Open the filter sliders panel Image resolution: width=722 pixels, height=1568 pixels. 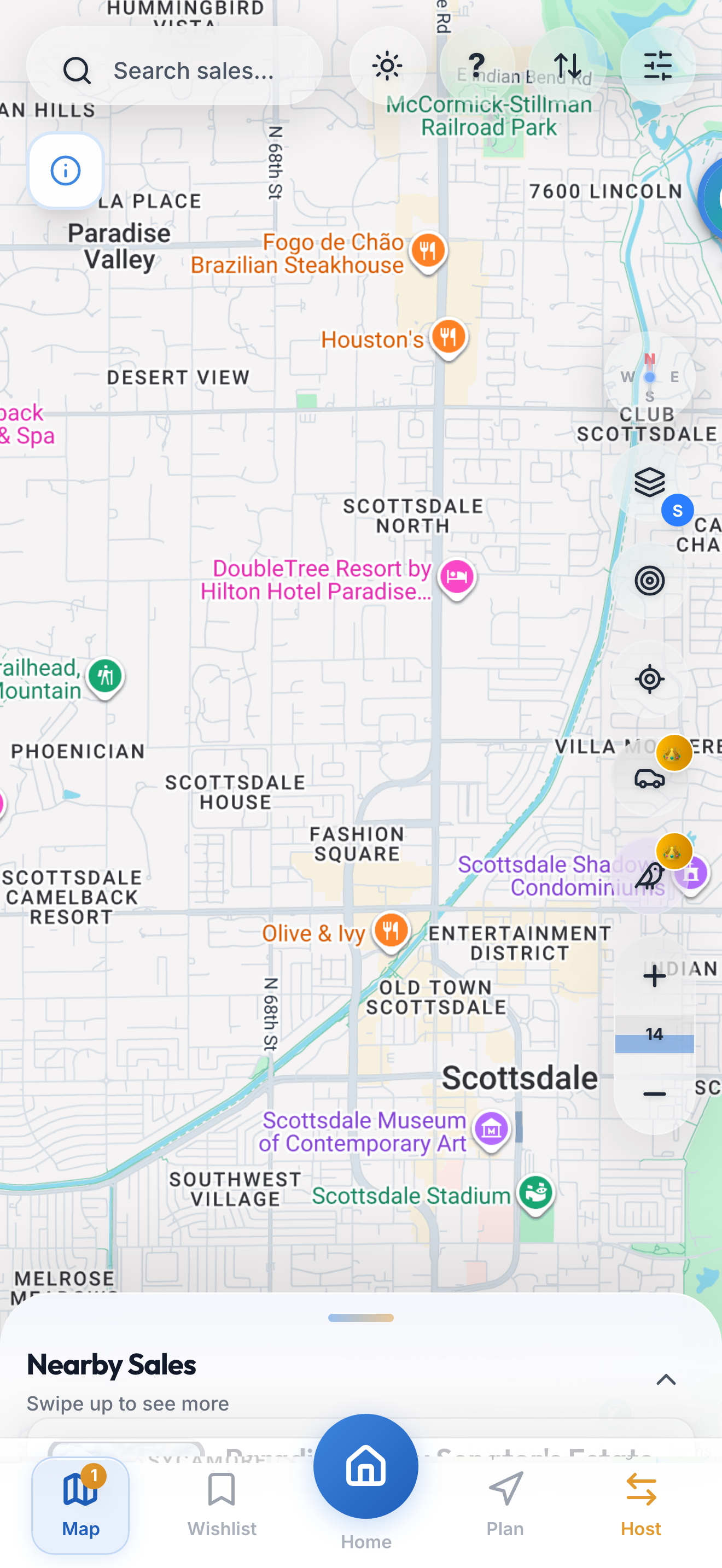[657, 66]
